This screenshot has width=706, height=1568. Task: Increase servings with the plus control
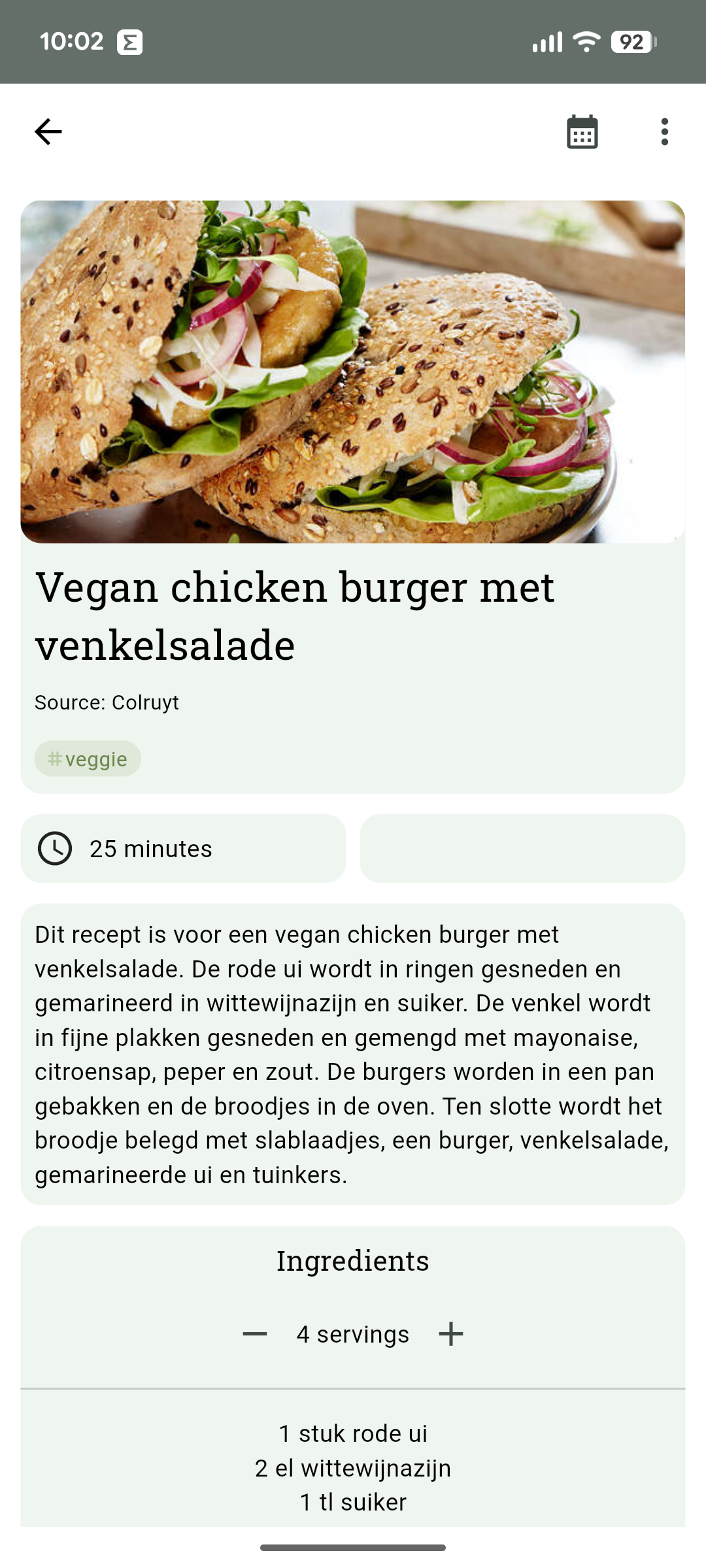(x=450, y=1333)
